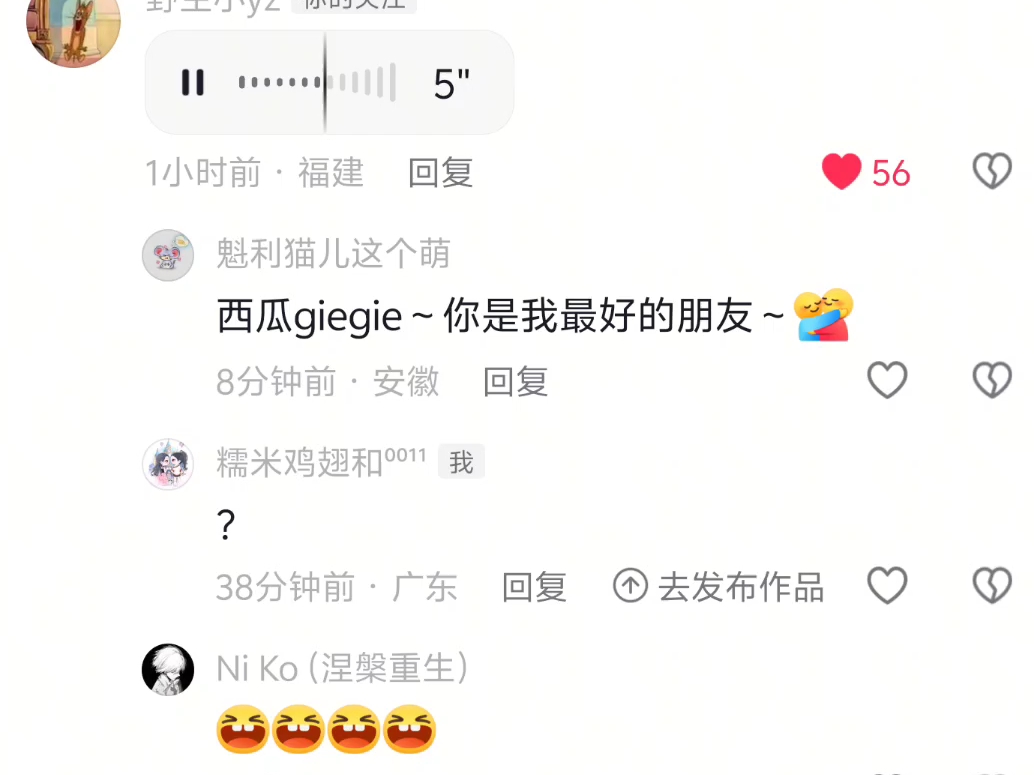
Task: Pause the 5-second voice comment
Action: coord(193,83)
